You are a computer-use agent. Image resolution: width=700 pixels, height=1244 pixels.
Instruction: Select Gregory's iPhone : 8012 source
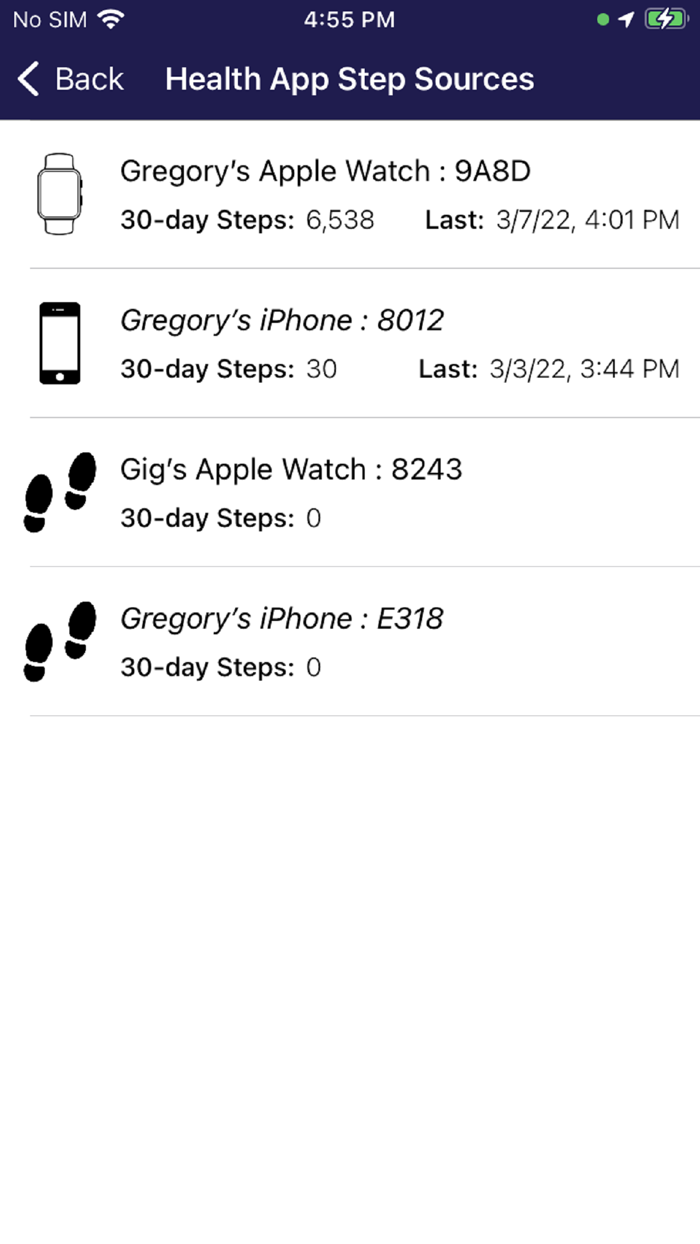pos(350,343)
